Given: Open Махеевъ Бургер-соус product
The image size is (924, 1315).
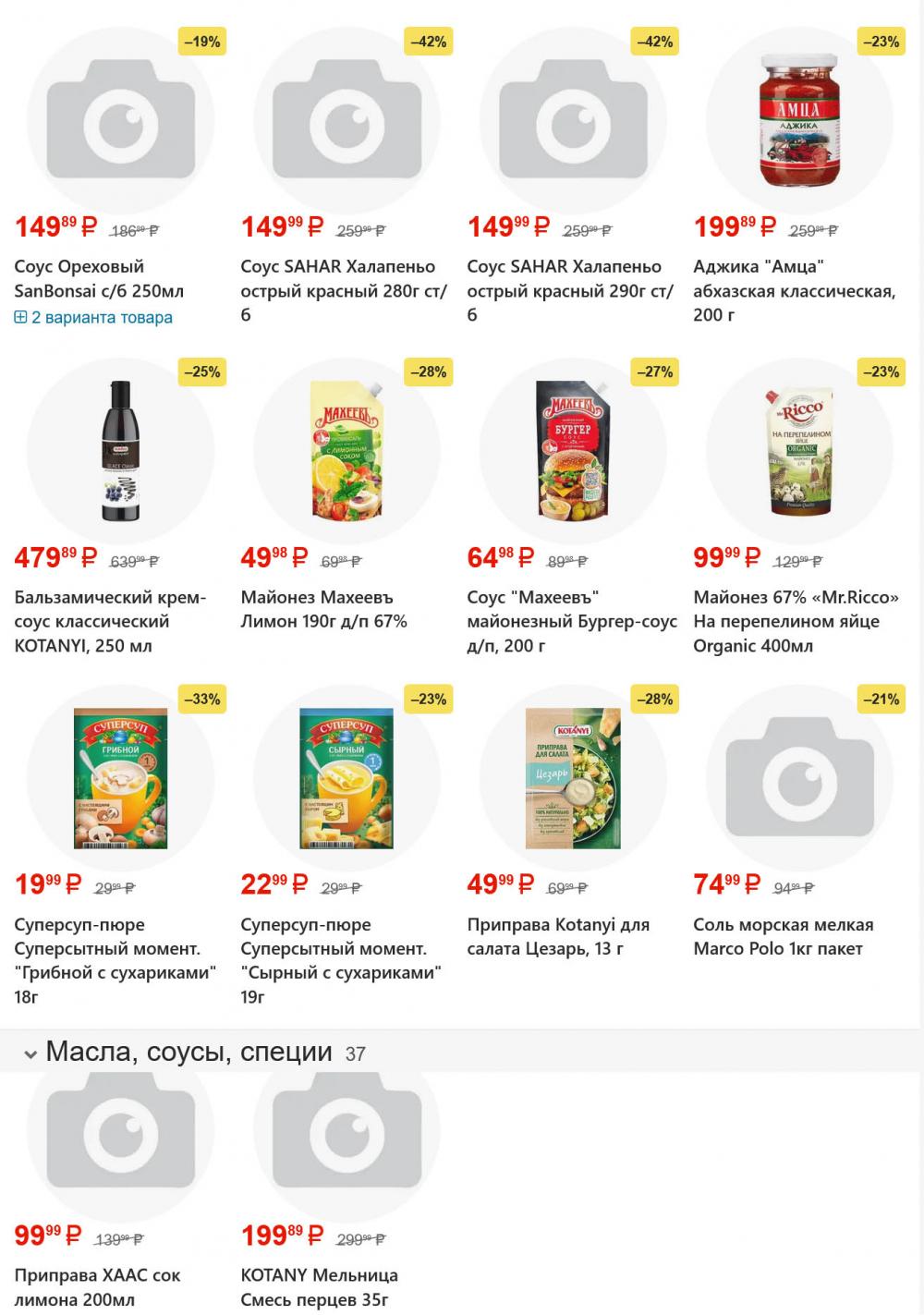Looking at the screenshot, I should [571, 621].
